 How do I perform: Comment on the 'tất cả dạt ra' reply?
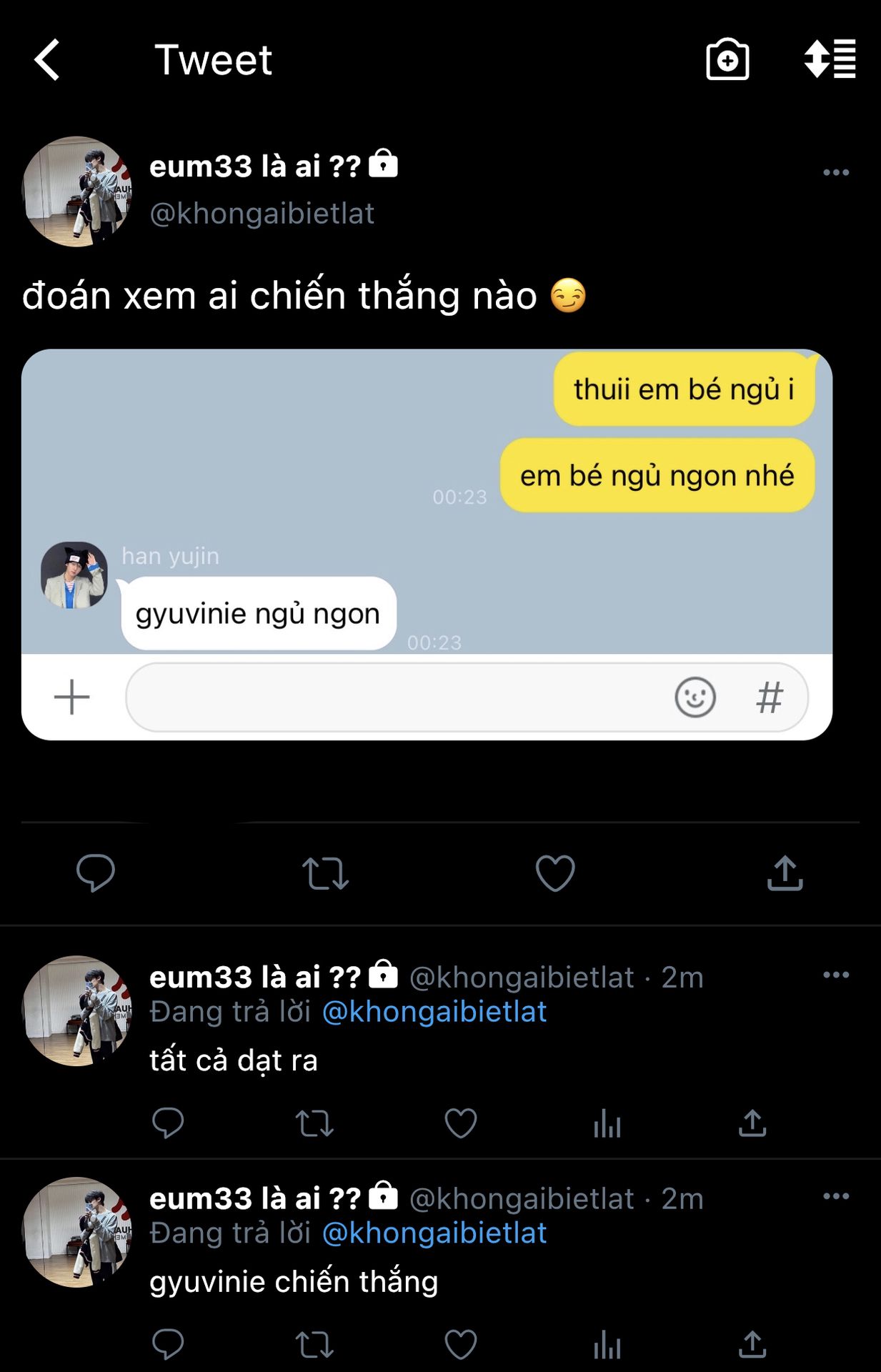(168, 1123)
